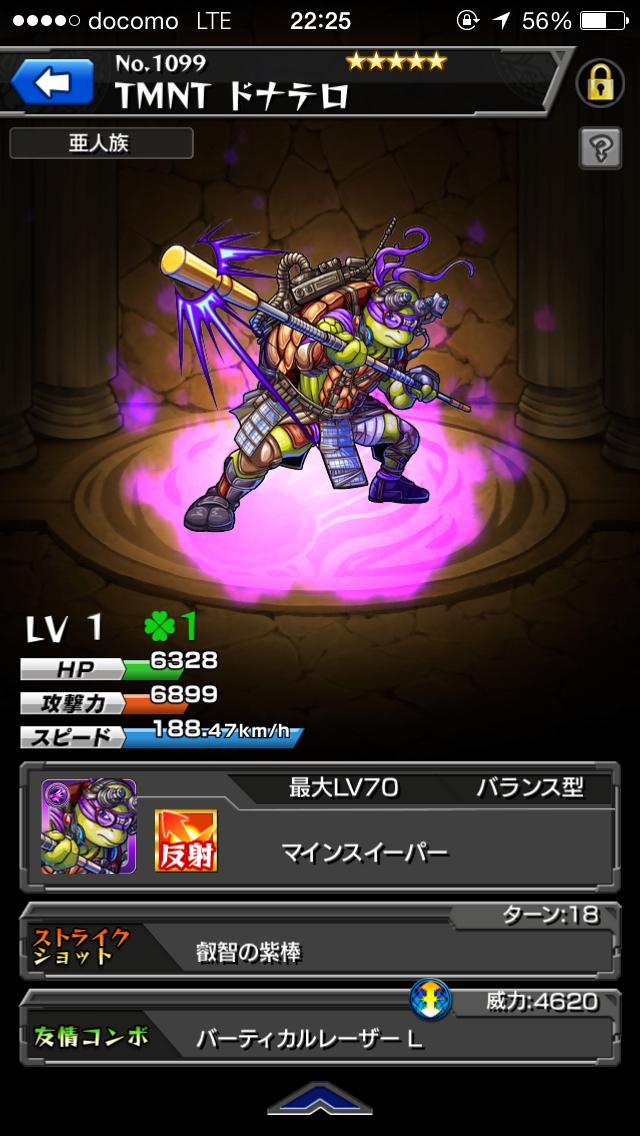
Task: Go back with the blue arrow button
Action: [51, 83]
